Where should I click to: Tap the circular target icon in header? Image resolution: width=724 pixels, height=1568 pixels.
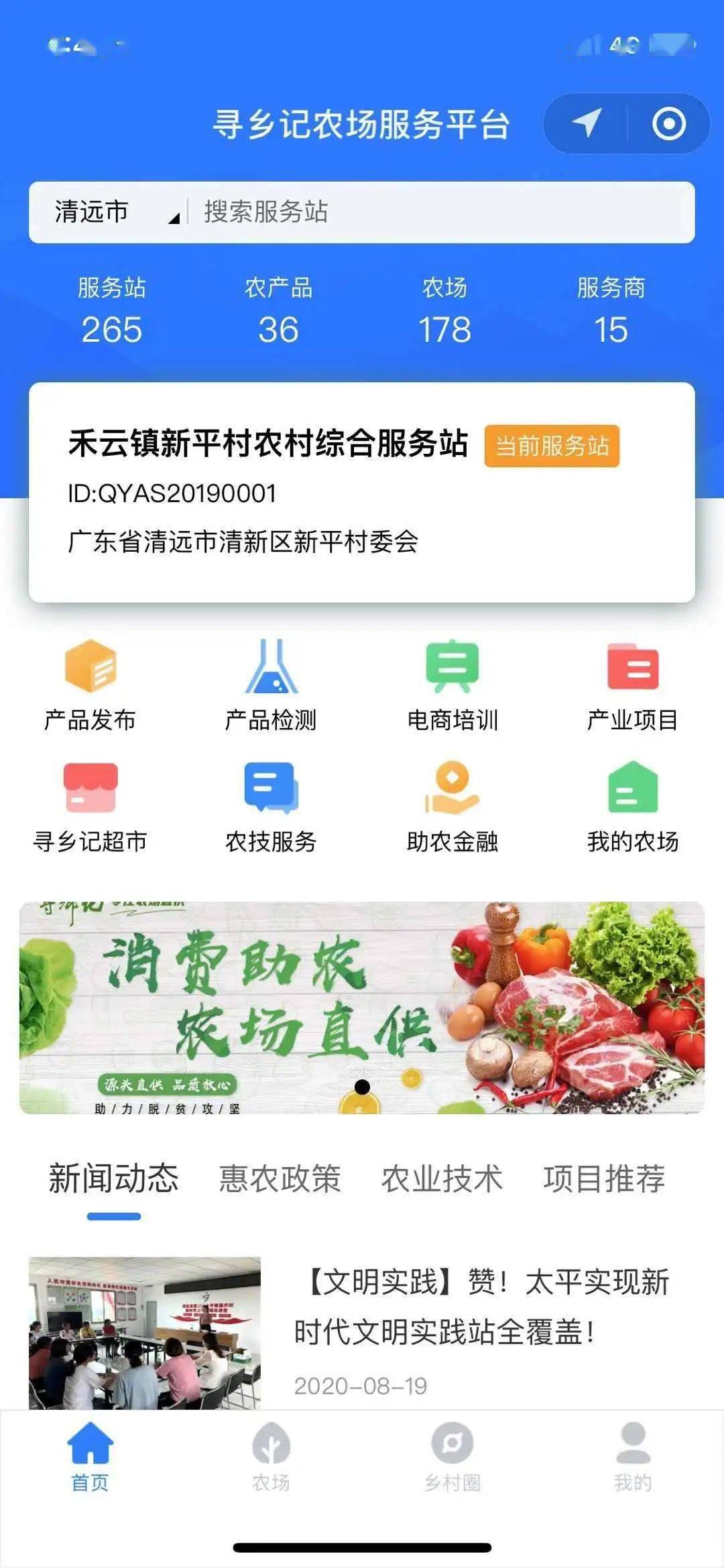tap(668, 123)
